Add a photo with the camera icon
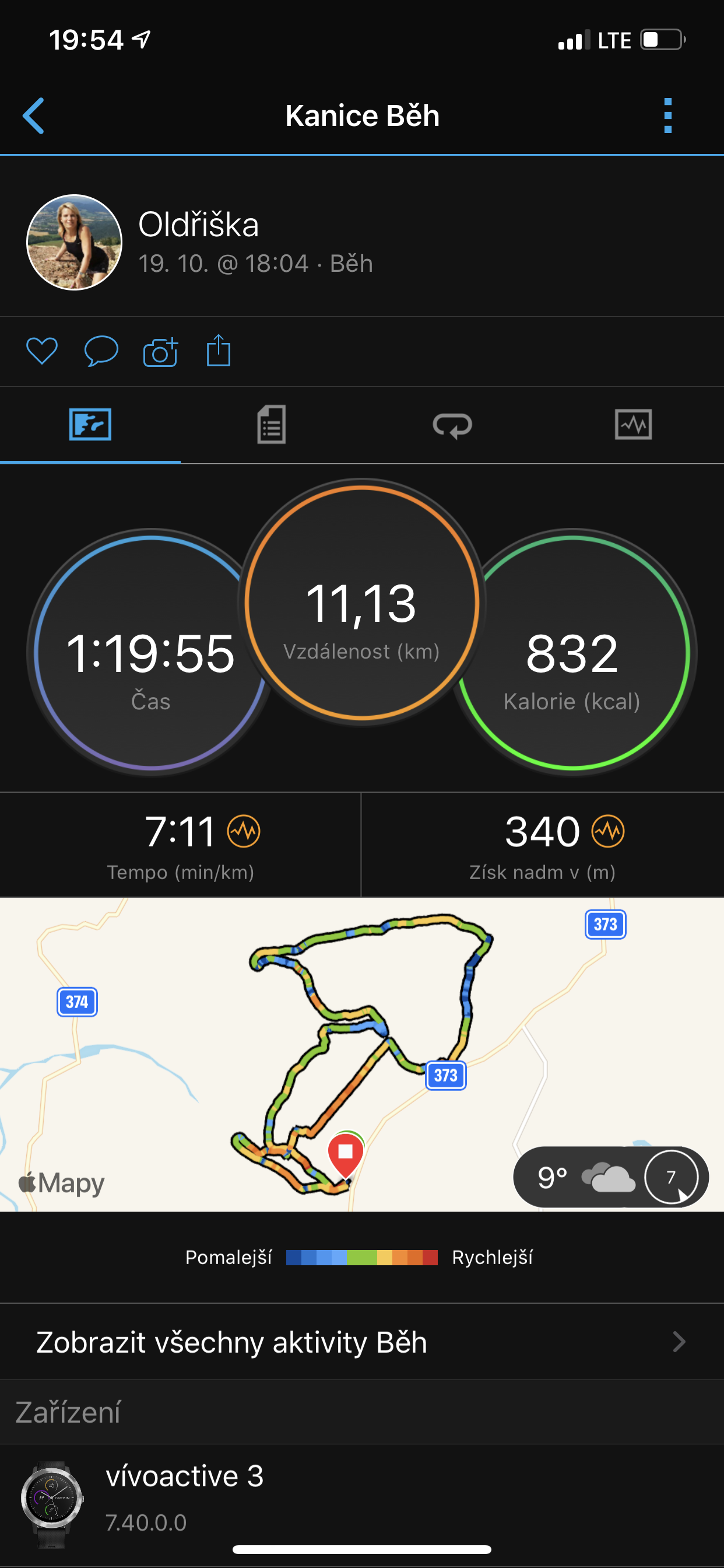Screen dimensions: 724x1568 point(160,351)
